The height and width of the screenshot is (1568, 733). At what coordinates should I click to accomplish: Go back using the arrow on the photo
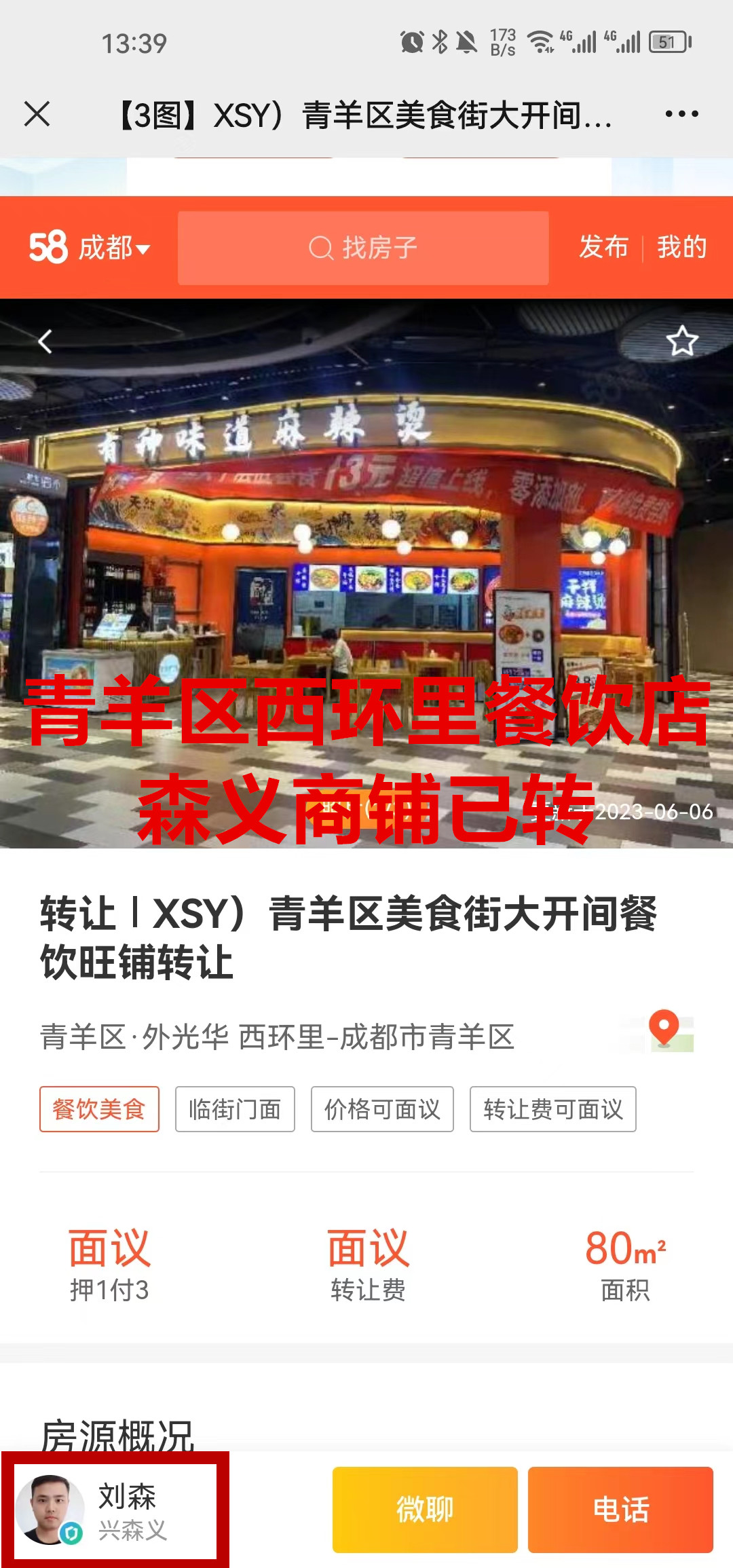coord(45,341)
